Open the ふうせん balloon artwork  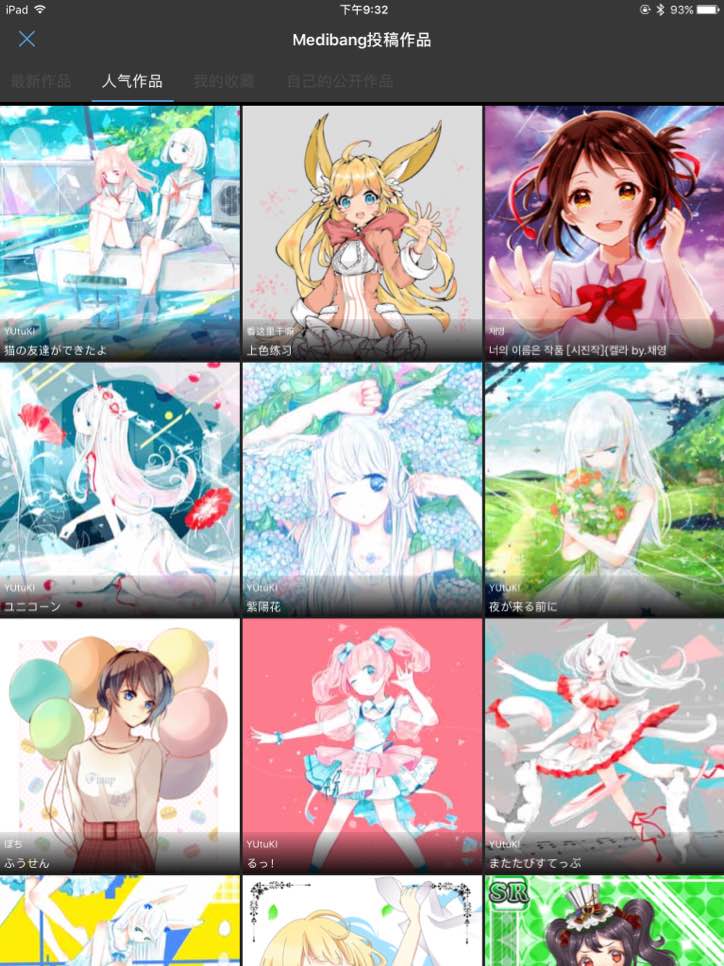coord(120,745)
